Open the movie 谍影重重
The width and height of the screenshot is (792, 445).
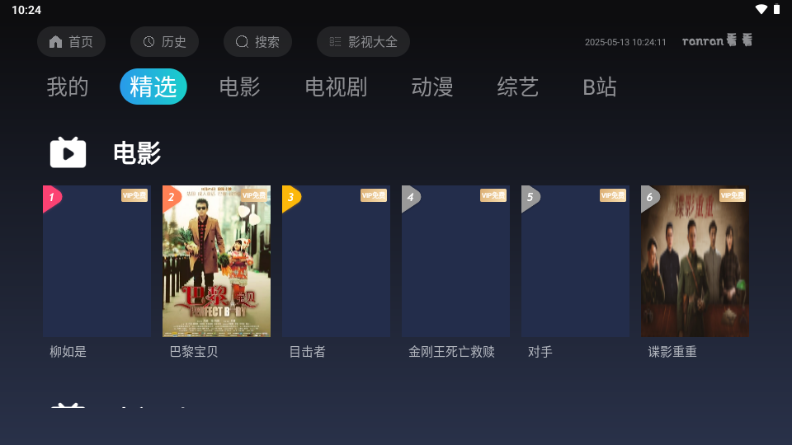(695, 262)
